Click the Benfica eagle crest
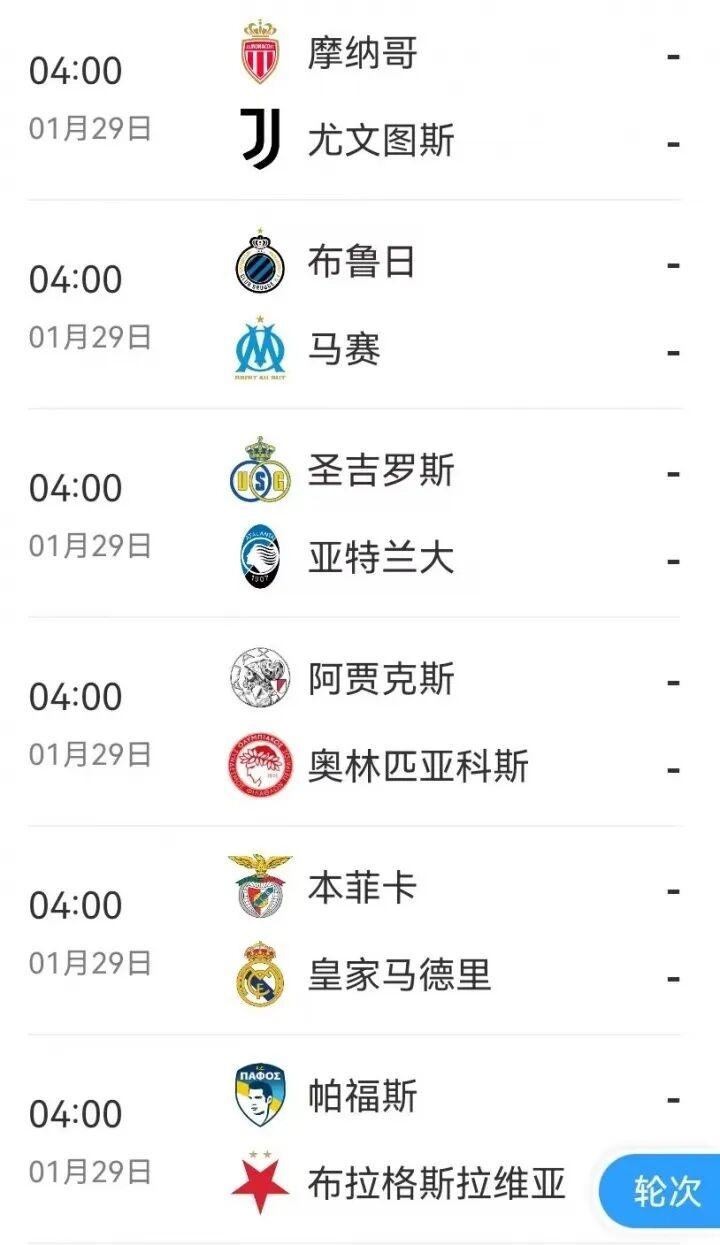The height and width of the screenshot is (1245, 720). point(260,886)
